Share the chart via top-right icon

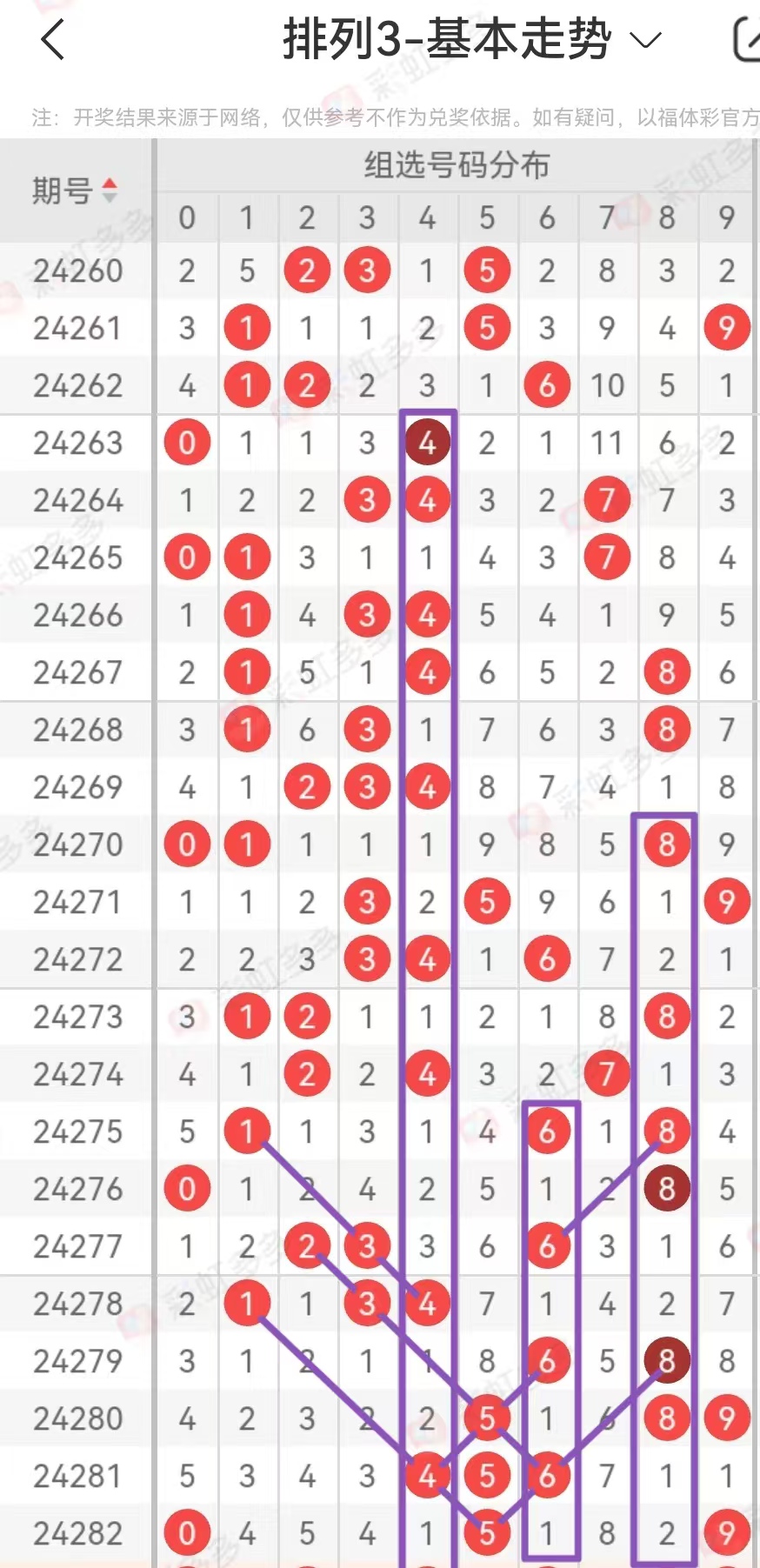pos(746,40)
